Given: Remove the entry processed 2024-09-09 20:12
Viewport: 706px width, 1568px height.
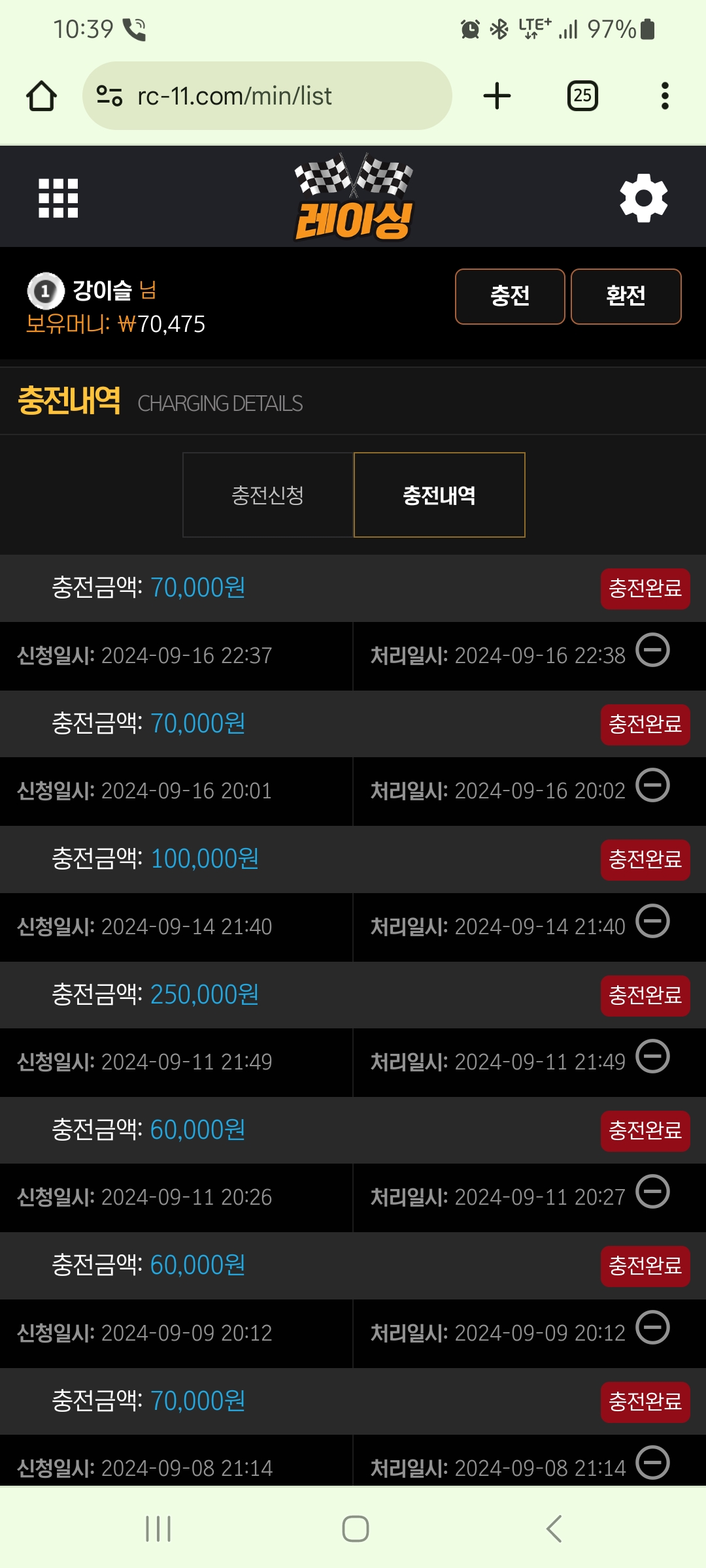Looking at the screenshot, I should point(653,1328).
